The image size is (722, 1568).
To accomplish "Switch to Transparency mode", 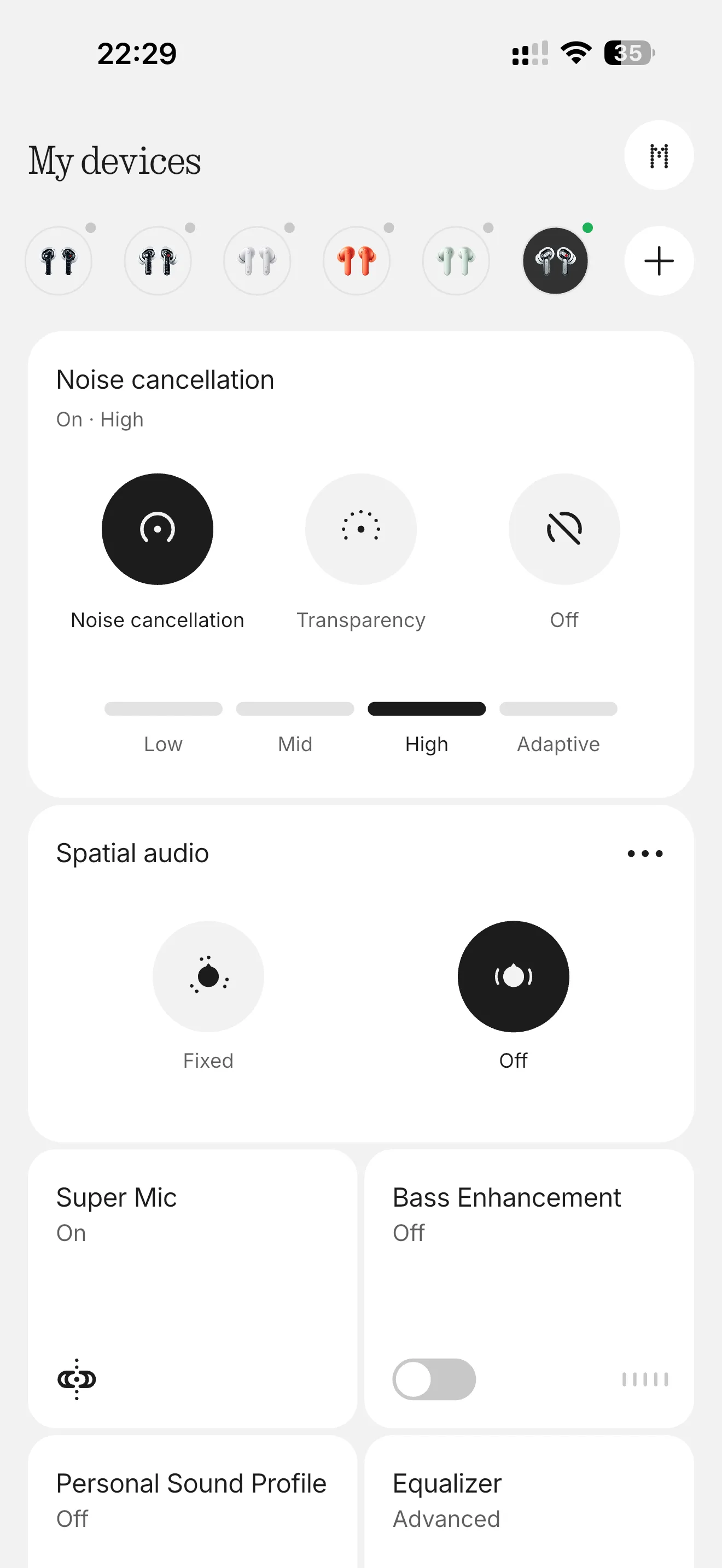I will [x=361, y=529].
